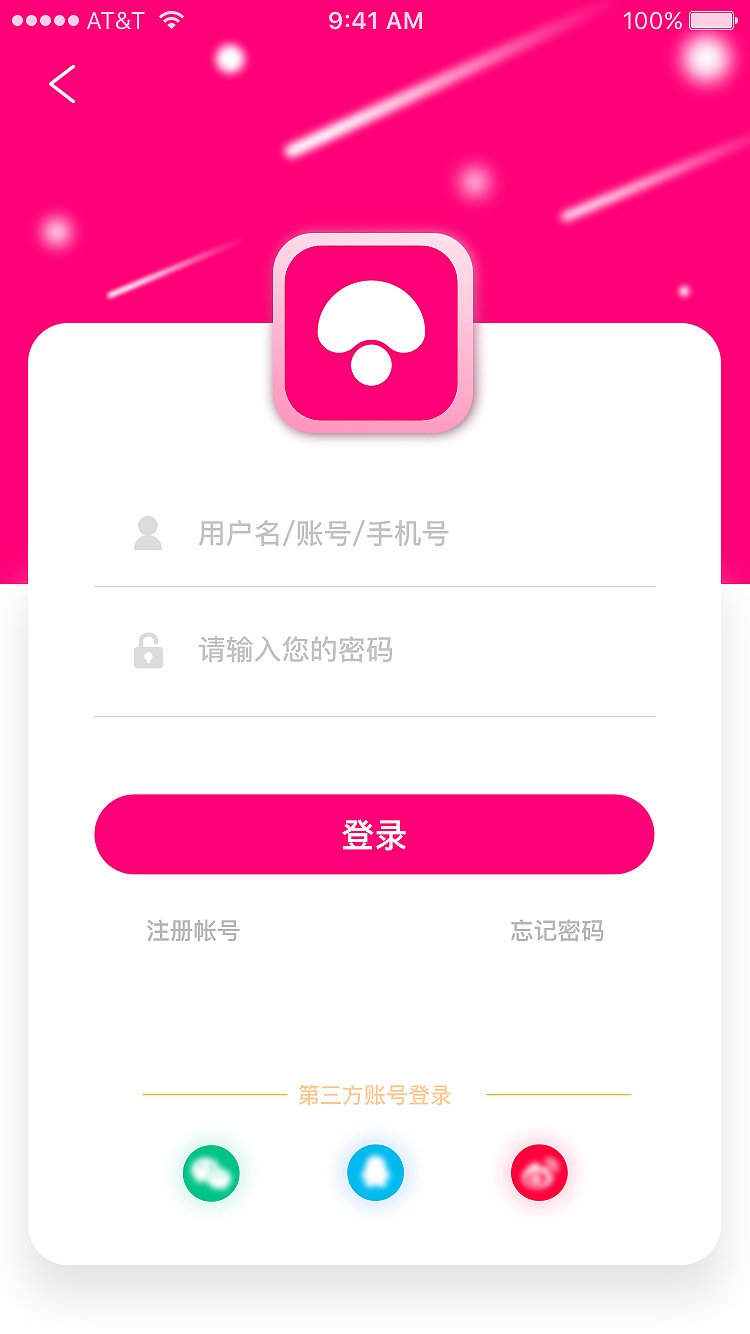Tap the back arrow at top left
Image resolution: width=750 pixels, height=1334 pixels.
point(62,84)
